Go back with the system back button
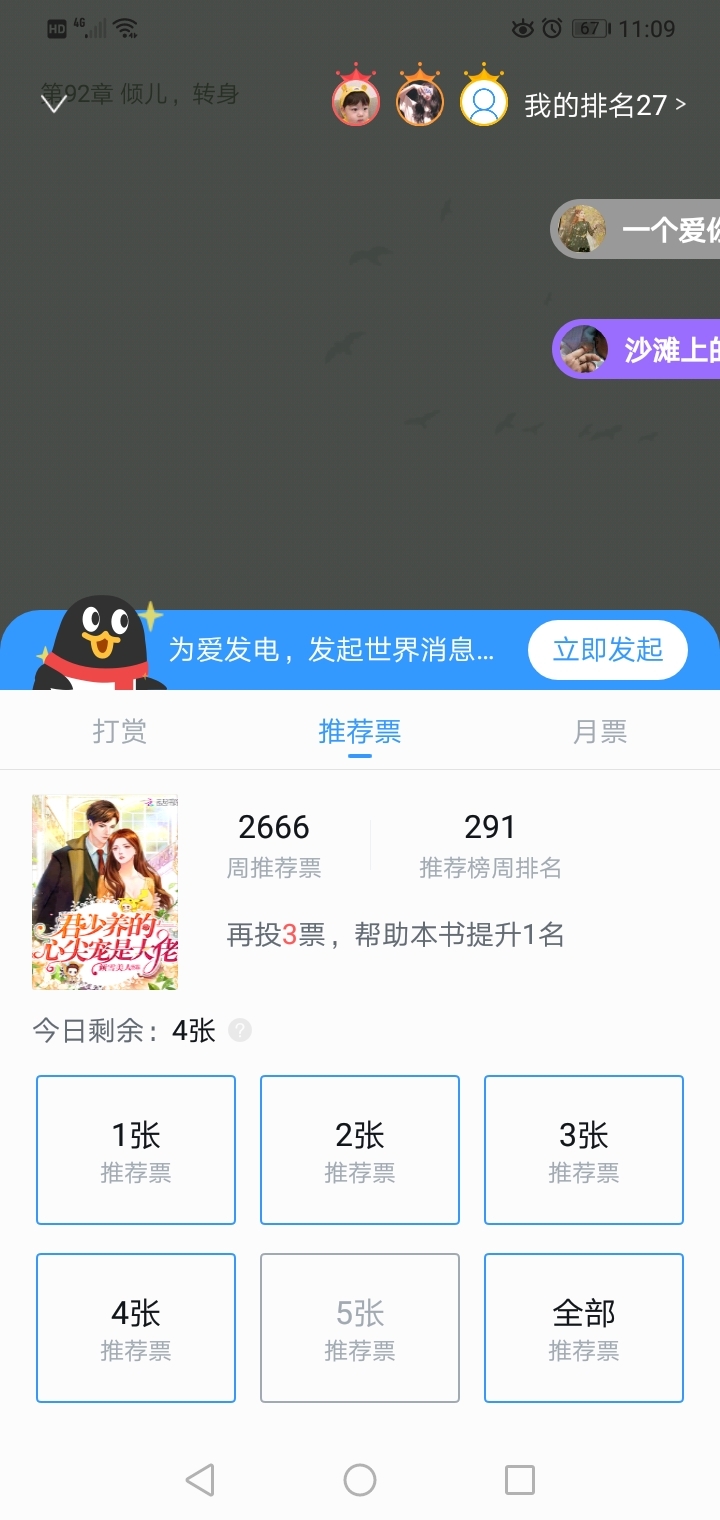Image resolution: width=720 pixels, height=1520 pixels. 200,1479
